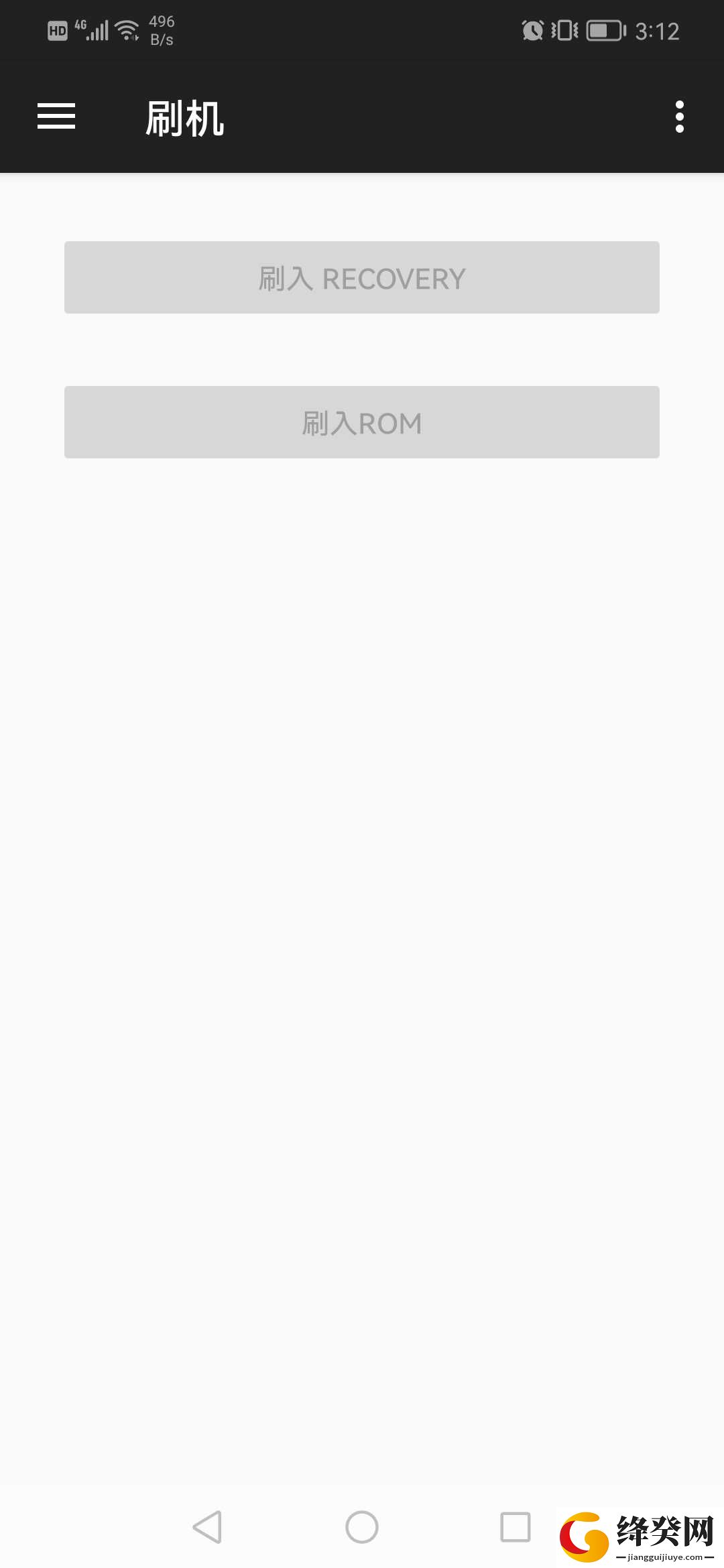
Task: Tap the 刷入 RECOVERY button
Action: tap(362, 277)
